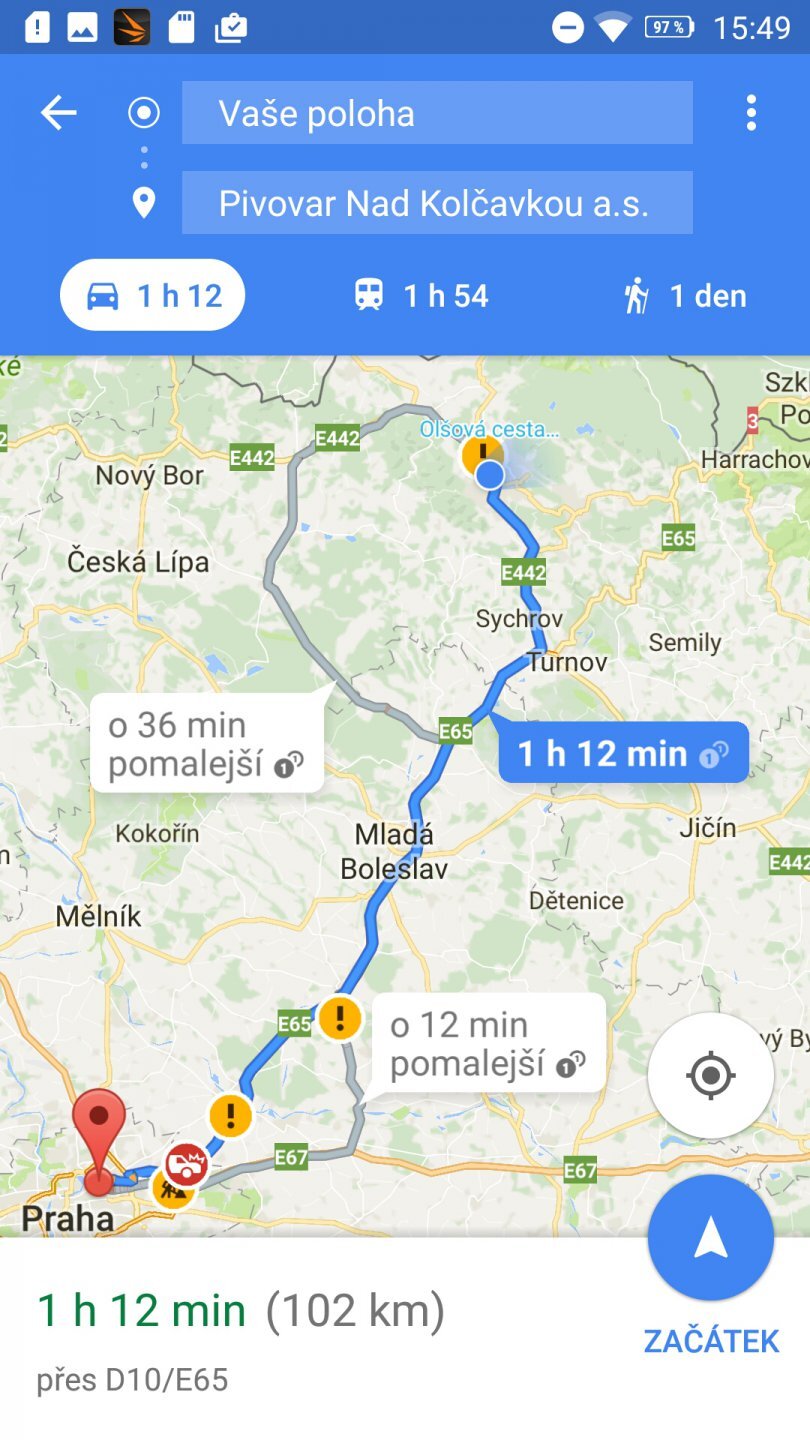This screenshot has width=810, height=1440.
Task: Edit the starting point Vaše poloha
Action: click(x=437, y=113)
